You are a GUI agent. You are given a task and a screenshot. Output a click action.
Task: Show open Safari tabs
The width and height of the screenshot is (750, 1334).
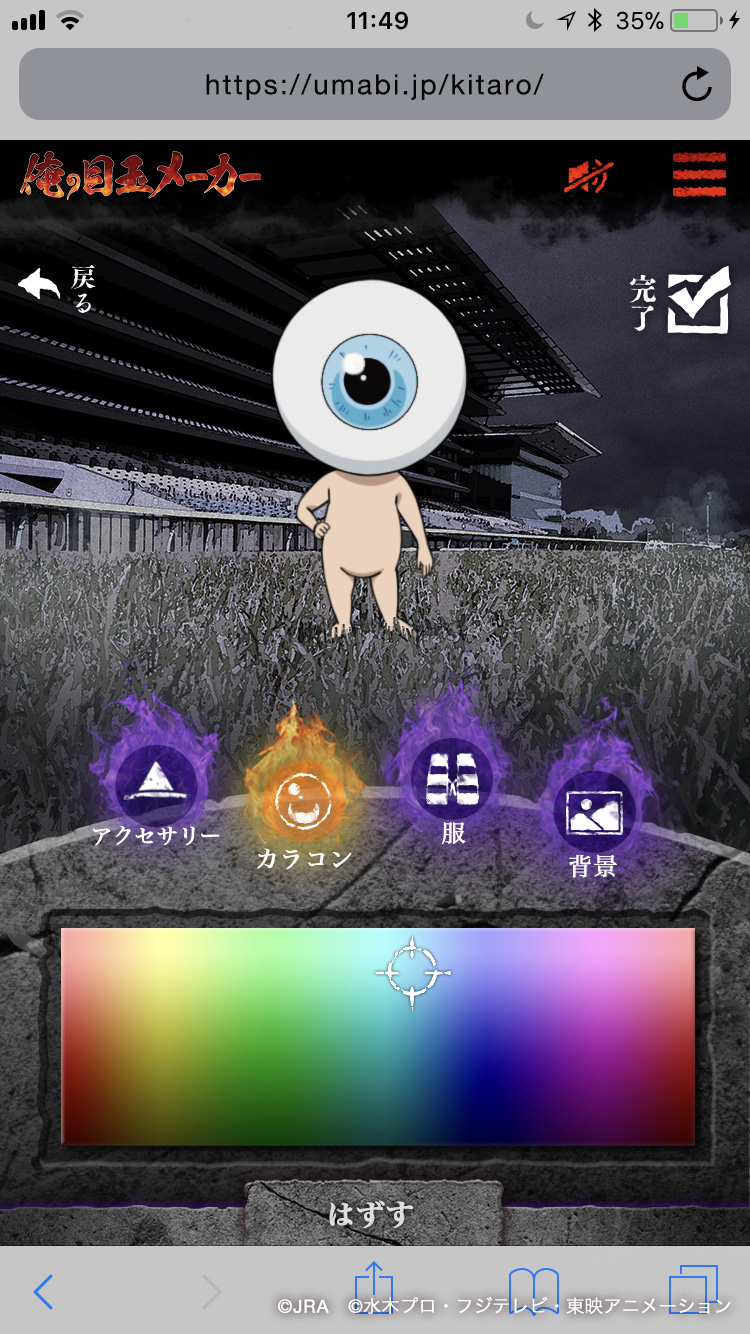click(x=692, y=1290)
